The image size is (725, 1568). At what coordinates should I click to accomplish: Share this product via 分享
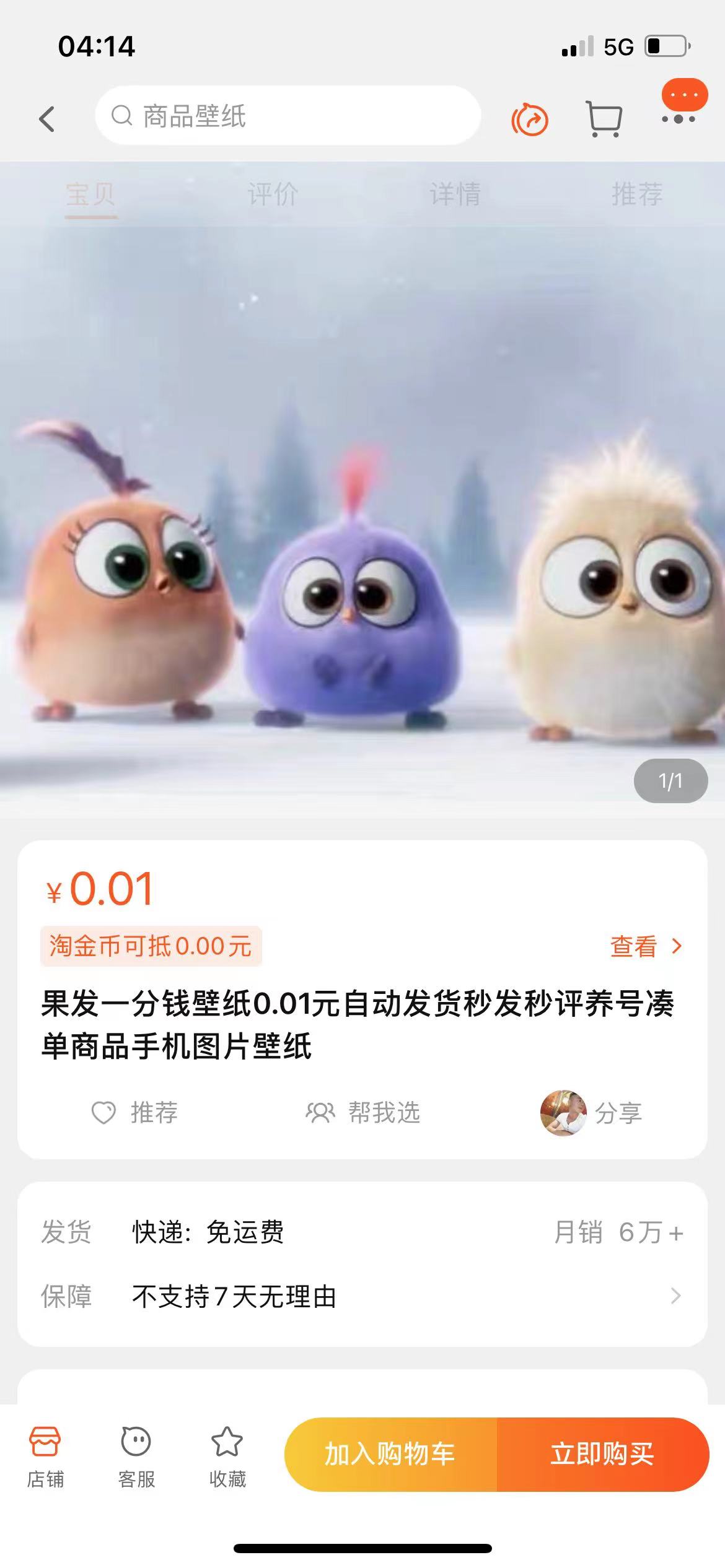(x=592, y=1113)
